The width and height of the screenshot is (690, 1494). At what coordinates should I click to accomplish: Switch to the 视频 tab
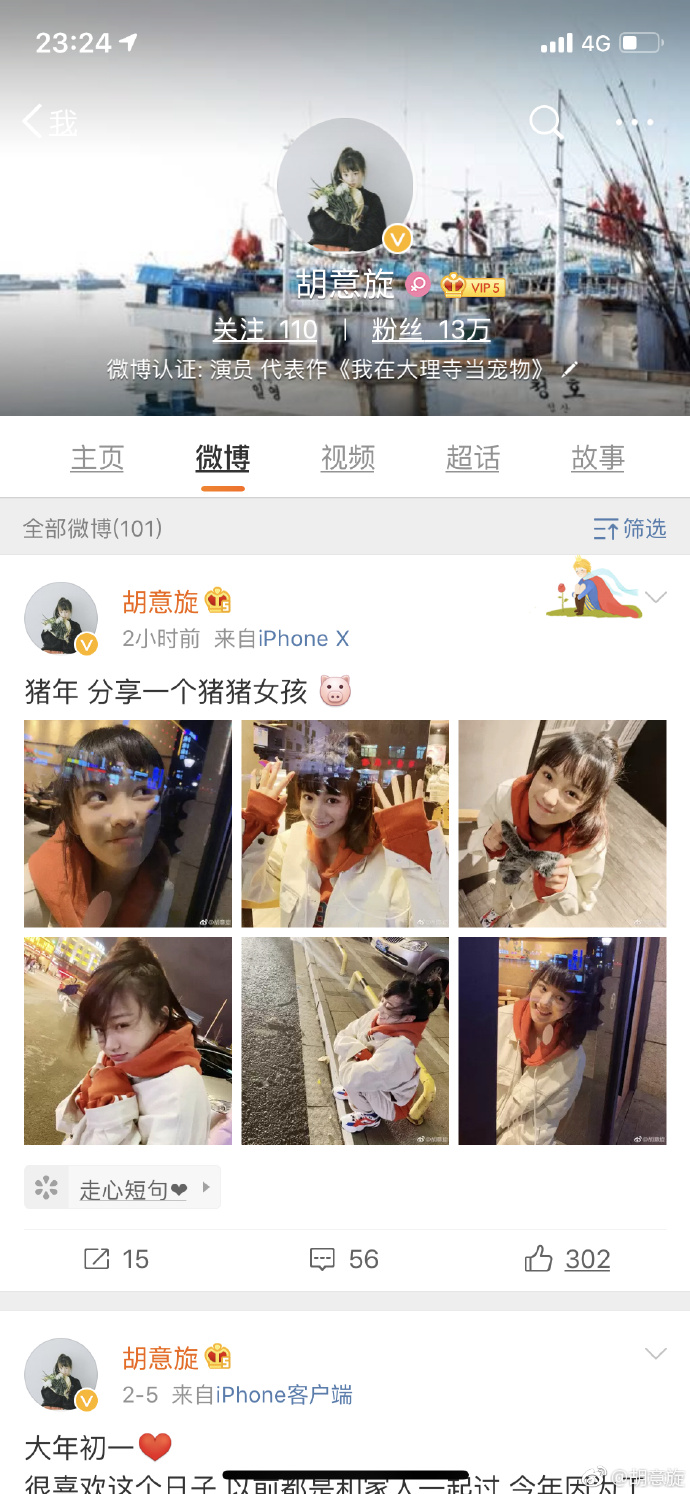[347, 458]
